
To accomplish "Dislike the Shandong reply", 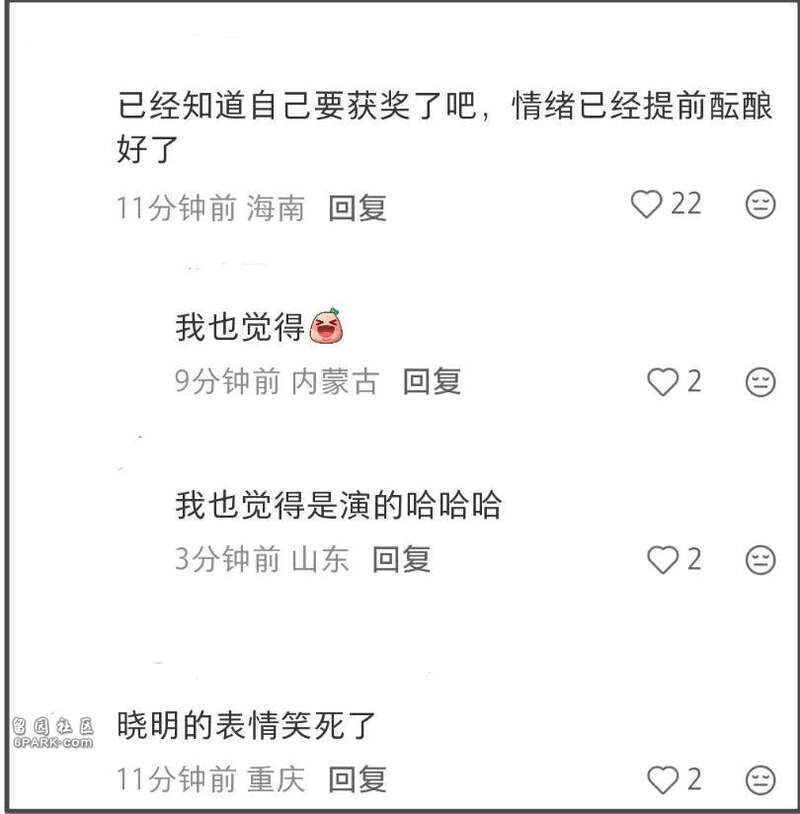I will (x=761, y=559).
